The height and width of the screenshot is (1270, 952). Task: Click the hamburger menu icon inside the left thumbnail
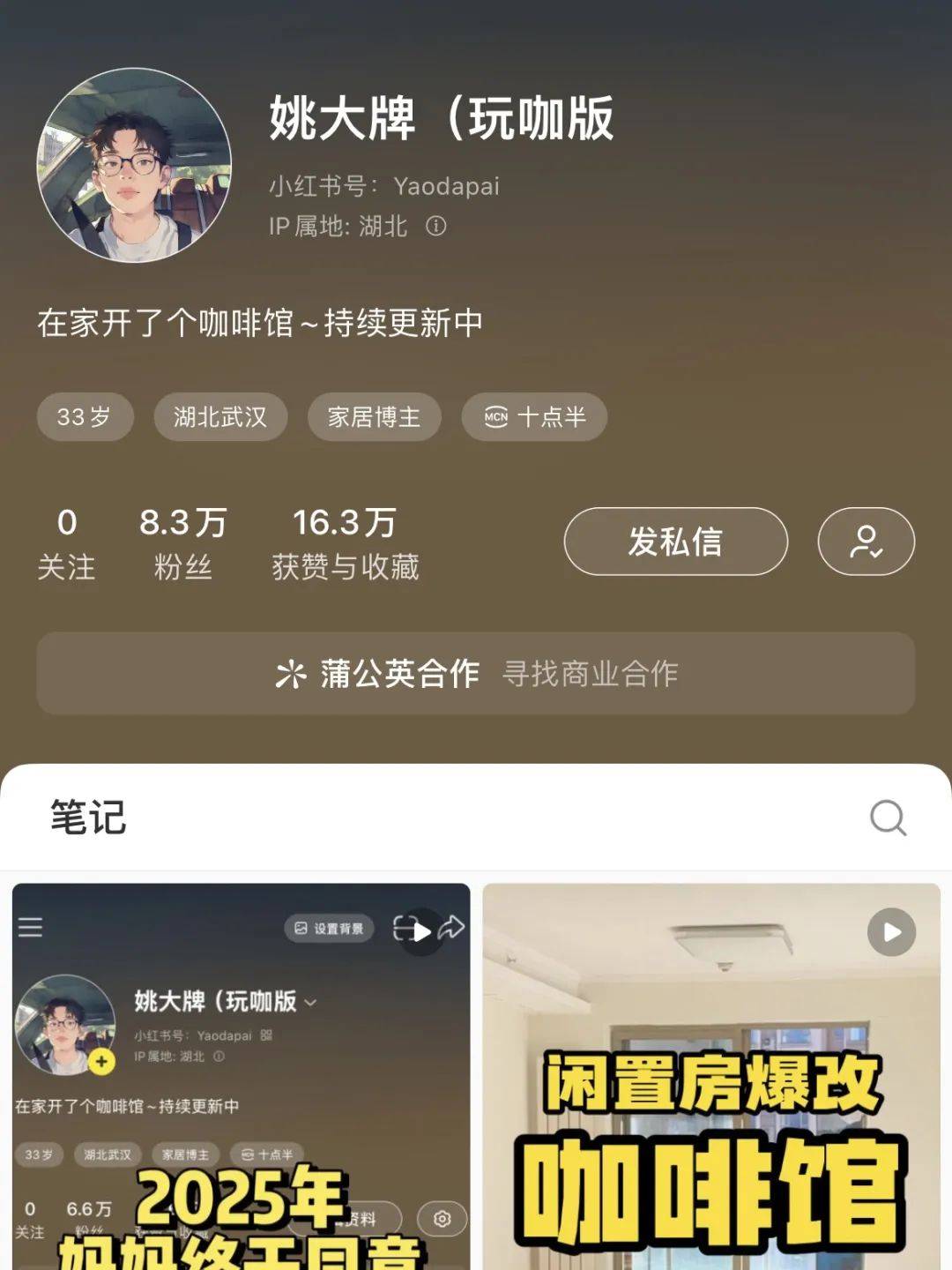tap(29, 928)
